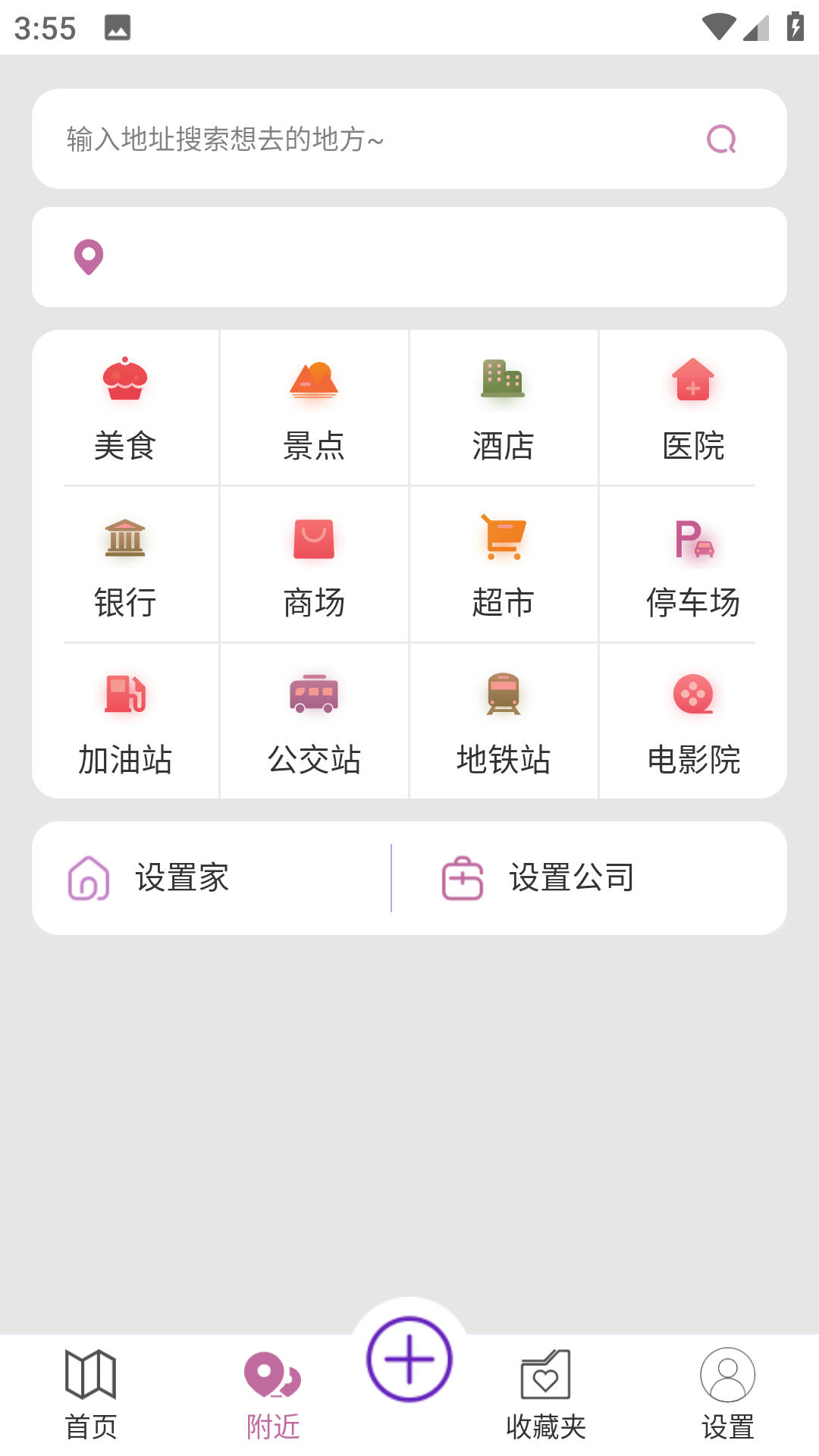This screenshot has width=819, height=1456.
Task: Show nearby 公交站 bus stops
Action: (314, 723)
